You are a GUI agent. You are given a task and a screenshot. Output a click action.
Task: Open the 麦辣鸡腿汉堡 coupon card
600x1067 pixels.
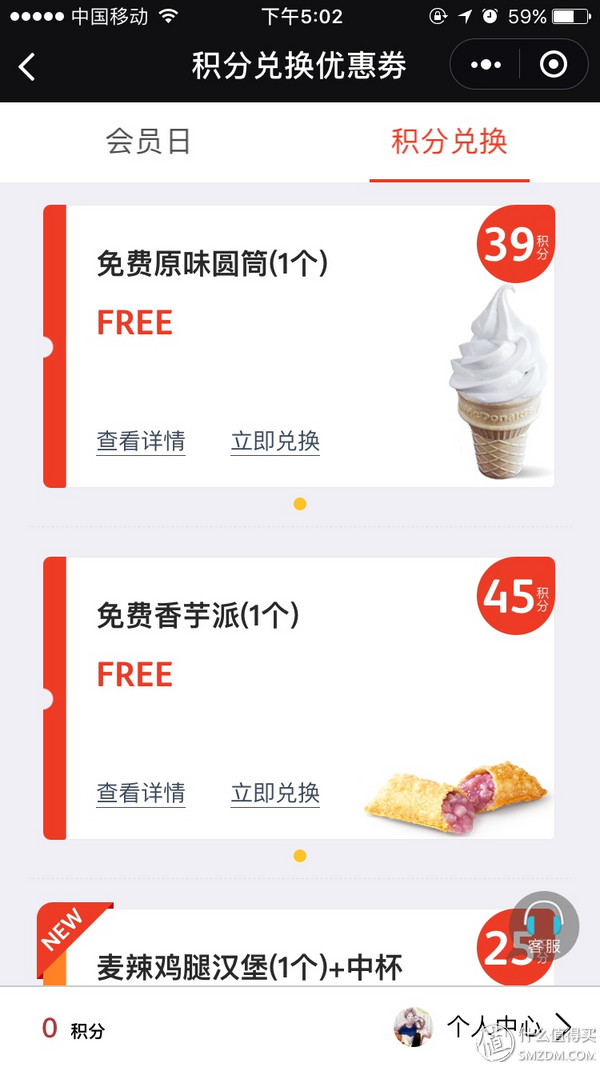[250, 966]
